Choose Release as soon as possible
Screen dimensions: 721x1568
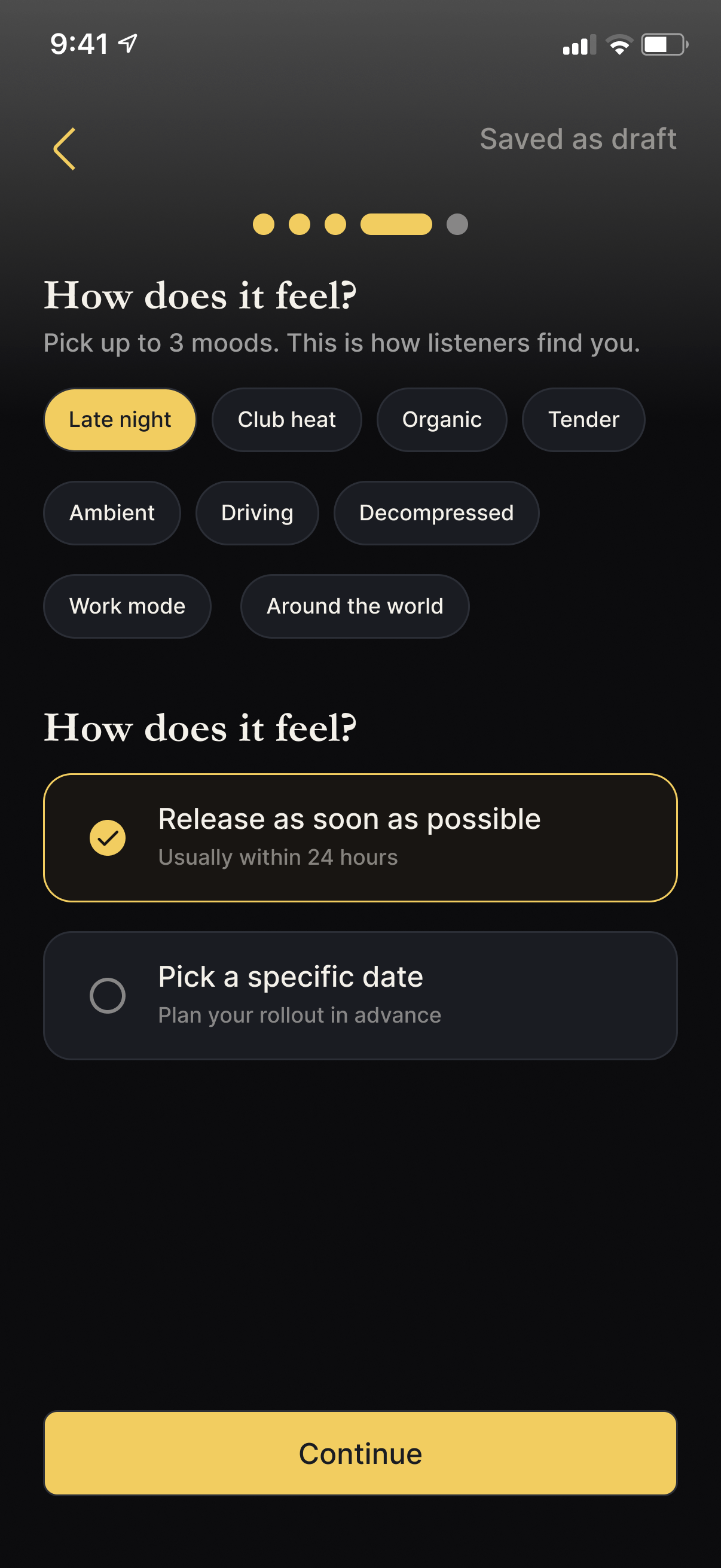click(360, 838)
